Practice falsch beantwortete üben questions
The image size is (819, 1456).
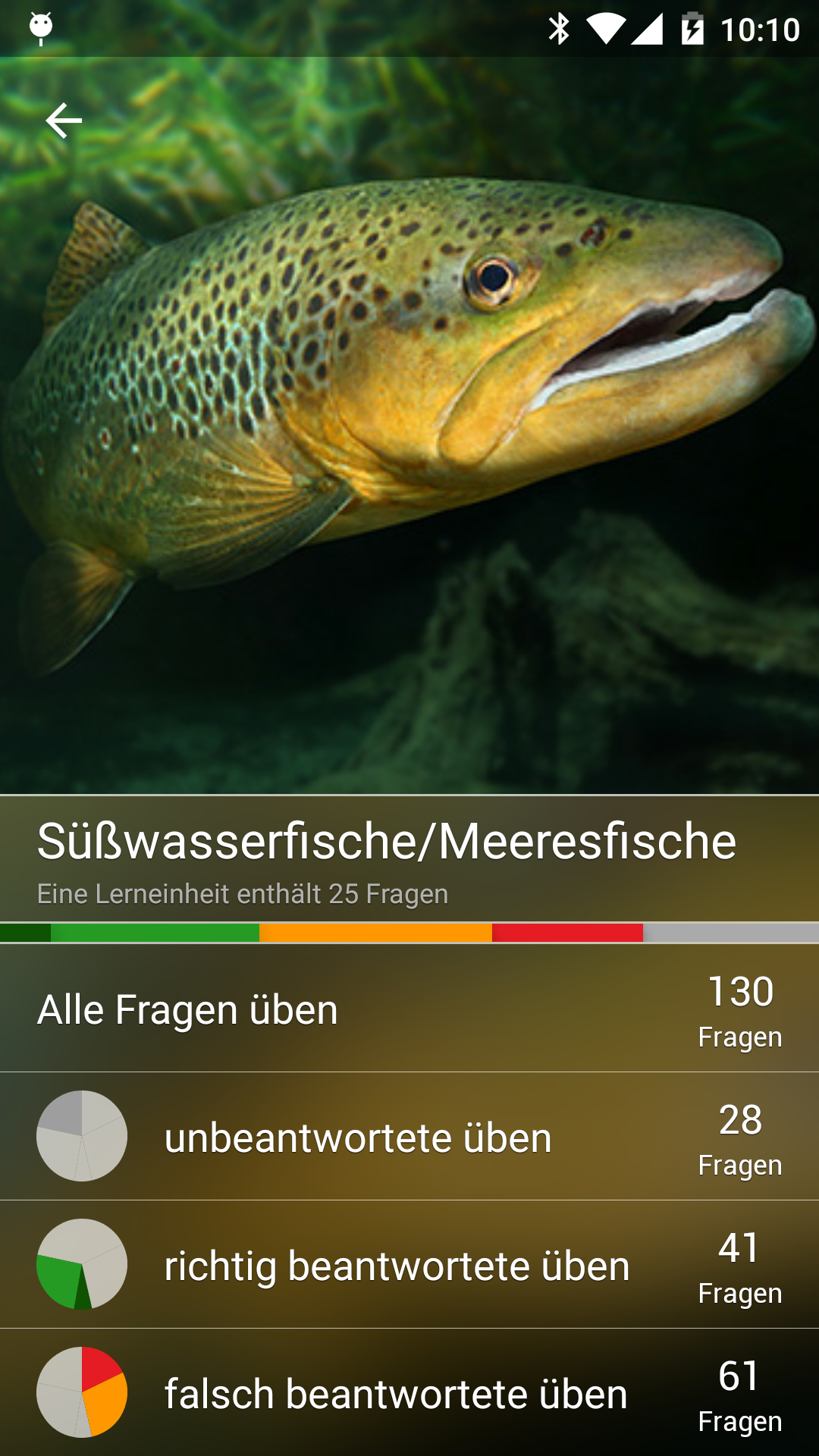pos(409,1393)
